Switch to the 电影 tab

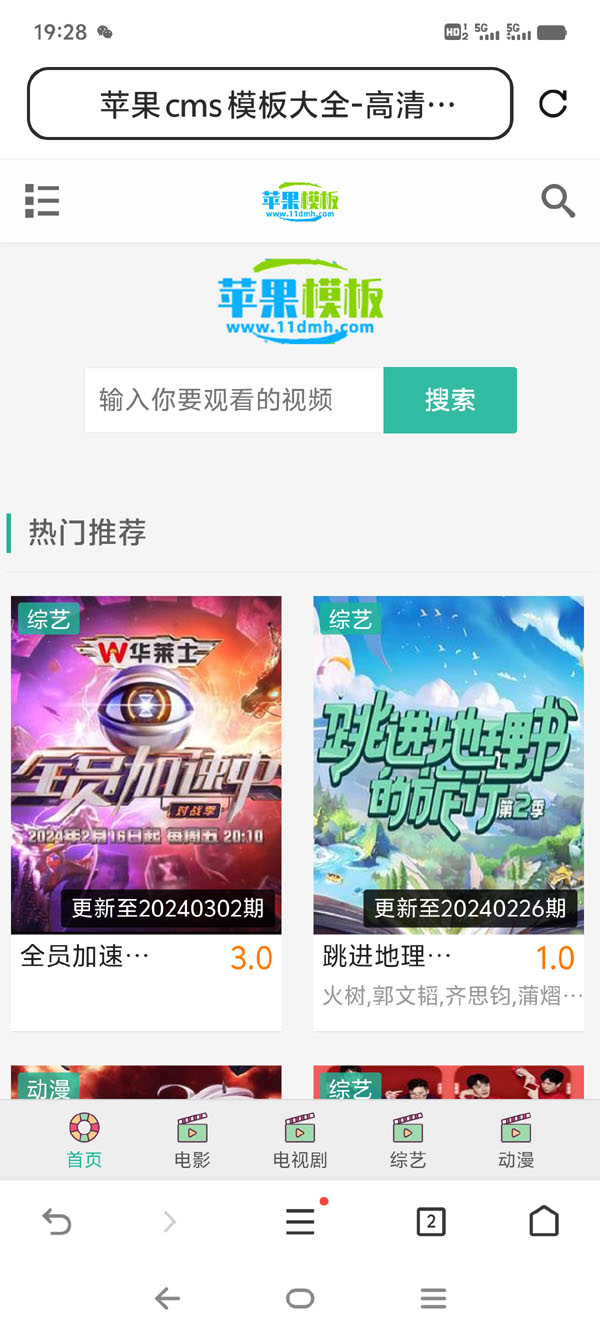[192, 1141]
